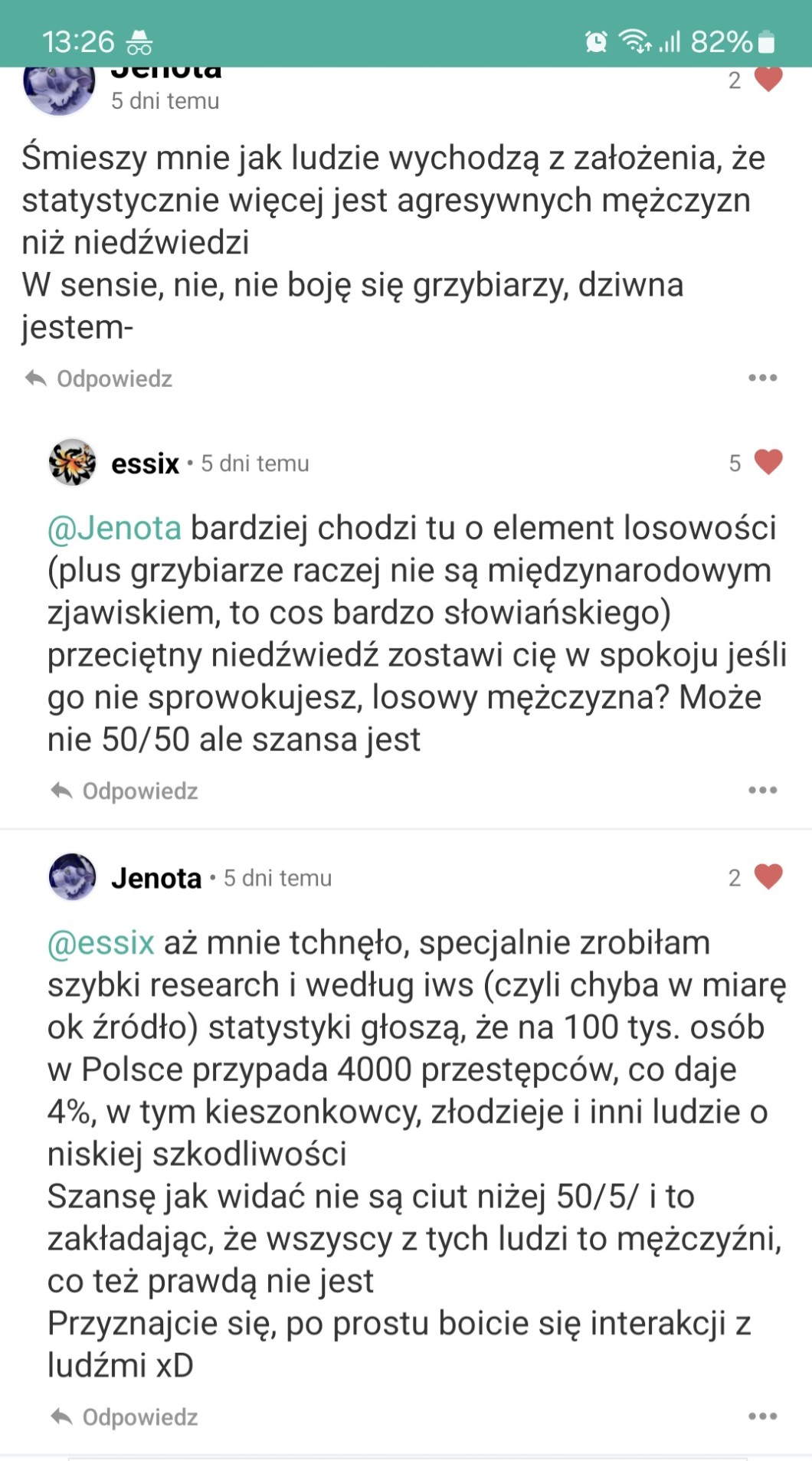Like essix's comment with the heart
This screenshot has width=812, height=1461.
click(768, 462)
